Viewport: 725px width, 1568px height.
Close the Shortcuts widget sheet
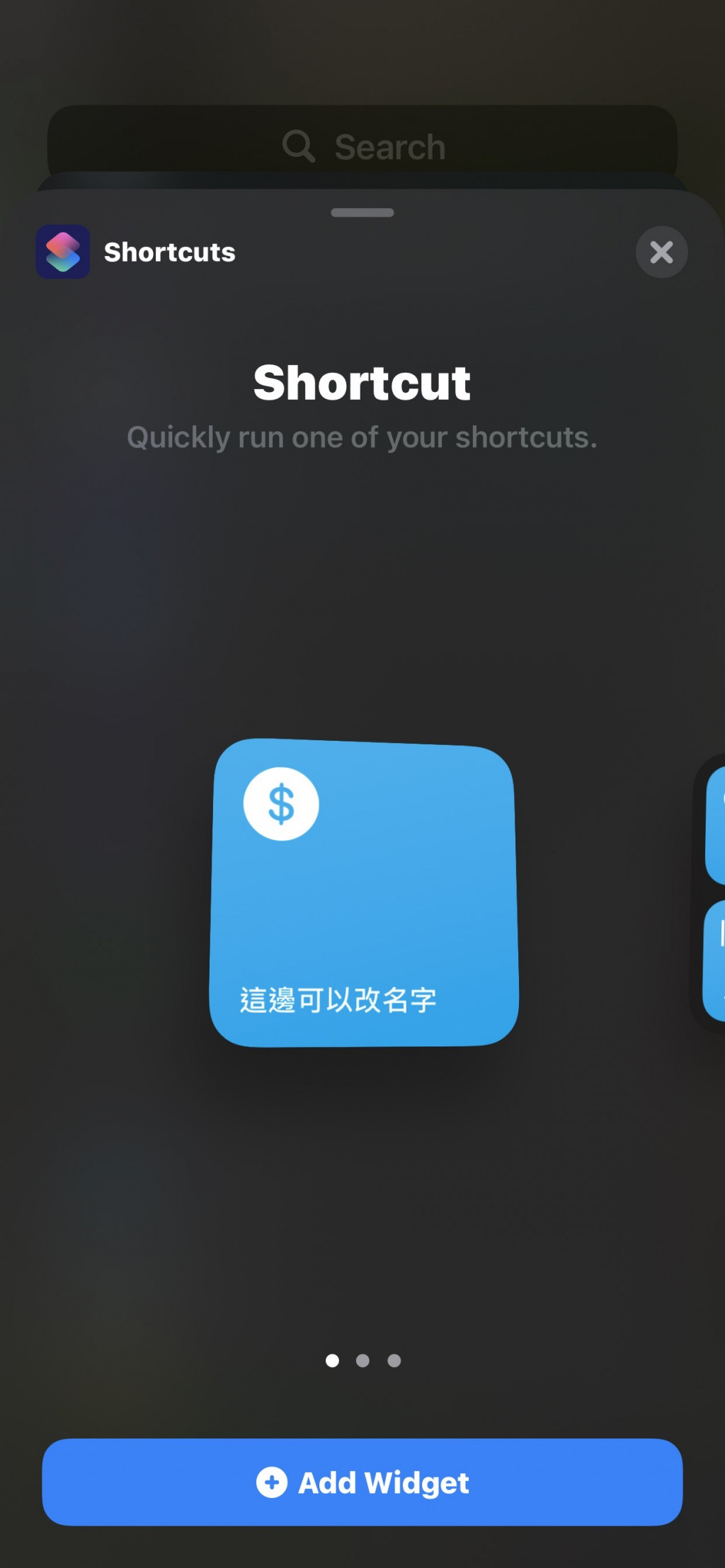661,252
